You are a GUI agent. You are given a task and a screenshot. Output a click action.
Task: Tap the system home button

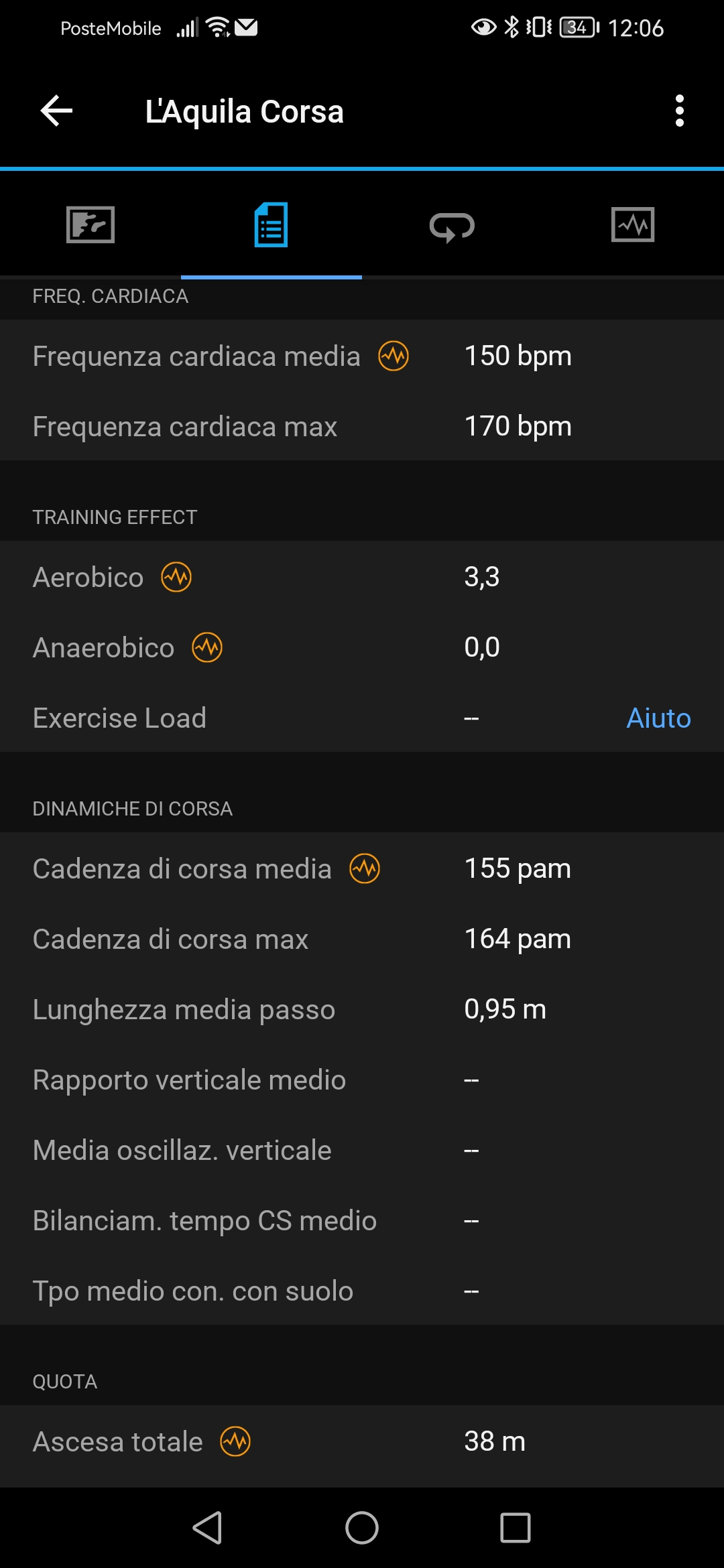pyautogui.click(x=362, y=1528)
